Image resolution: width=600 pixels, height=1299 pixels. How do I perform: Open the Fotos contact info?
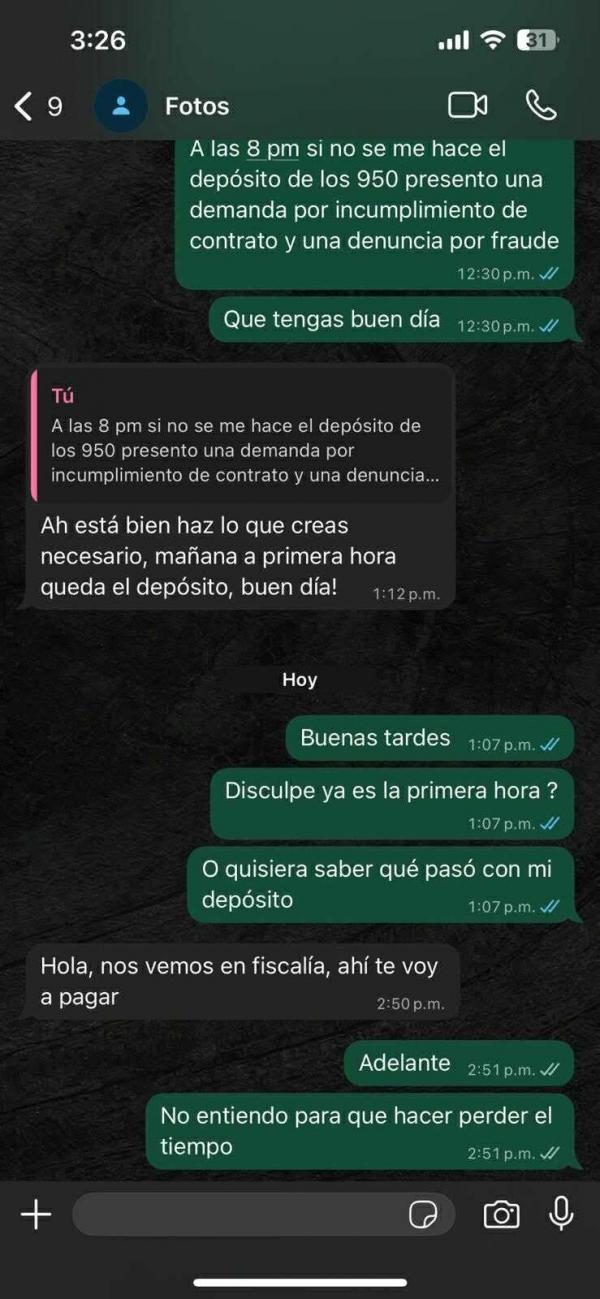coord(197,106)
